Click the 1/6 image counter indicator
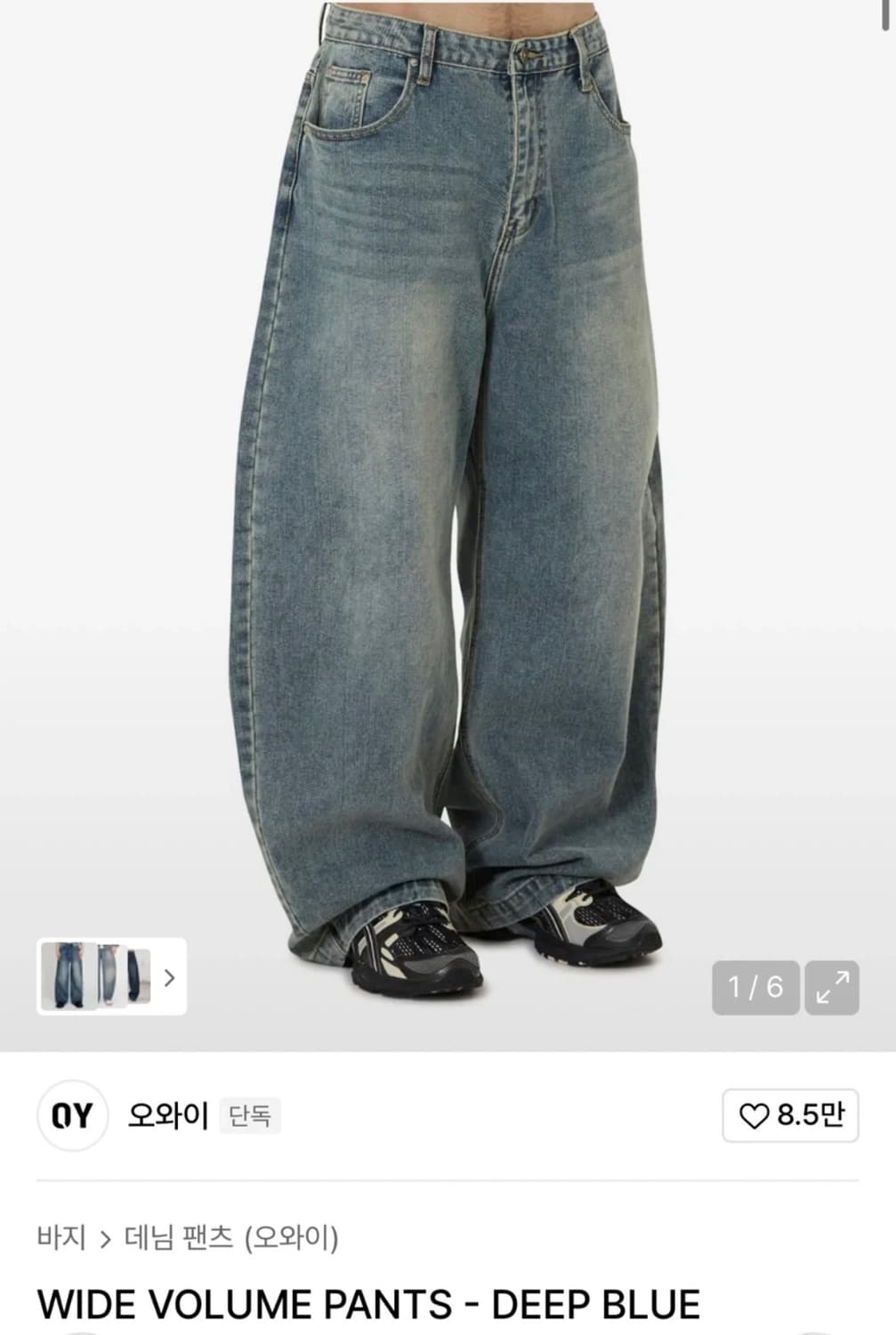 pos(755,988)
